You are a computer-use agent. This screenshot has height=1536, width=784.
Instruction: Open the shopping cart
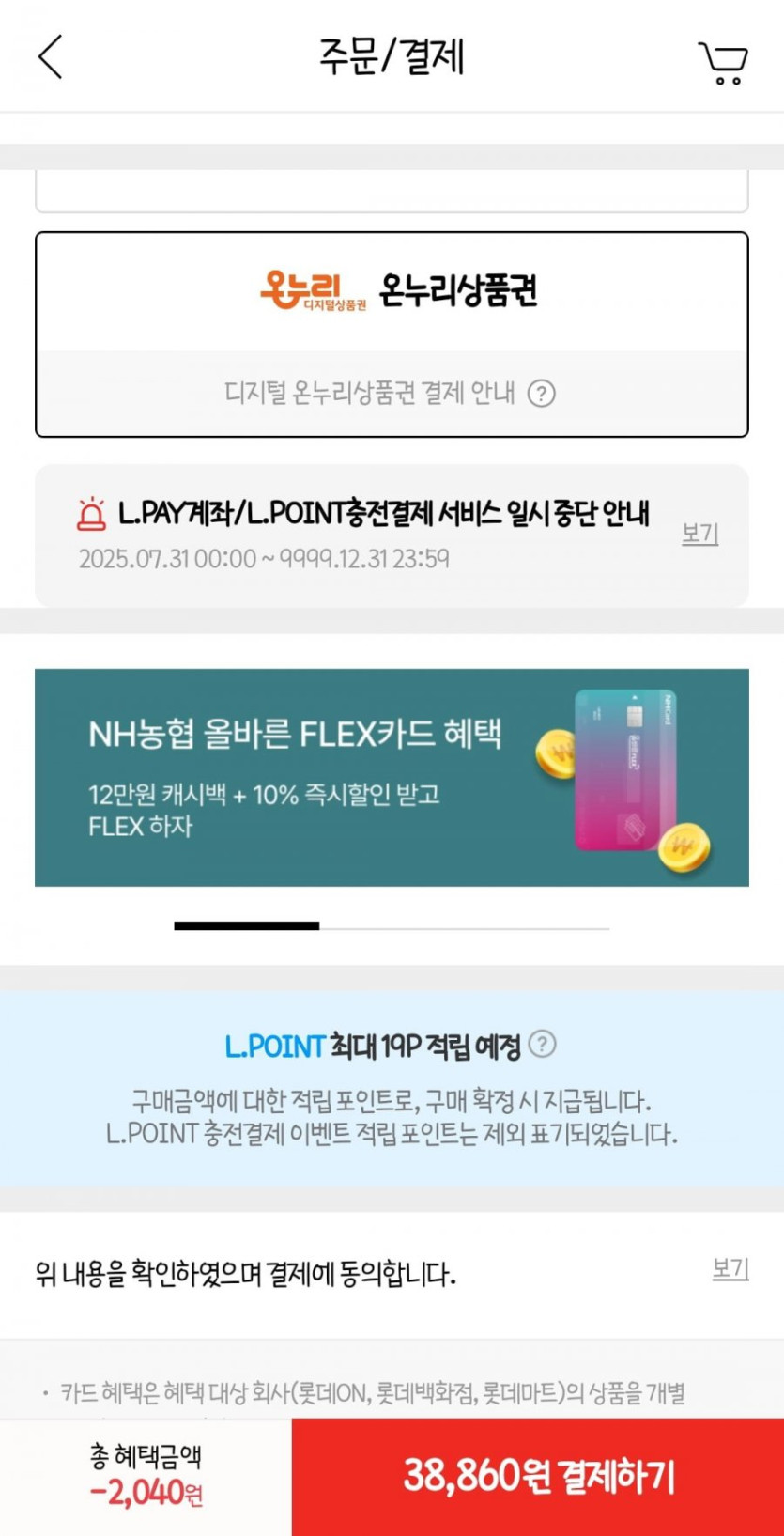click(x=722, y=62)
